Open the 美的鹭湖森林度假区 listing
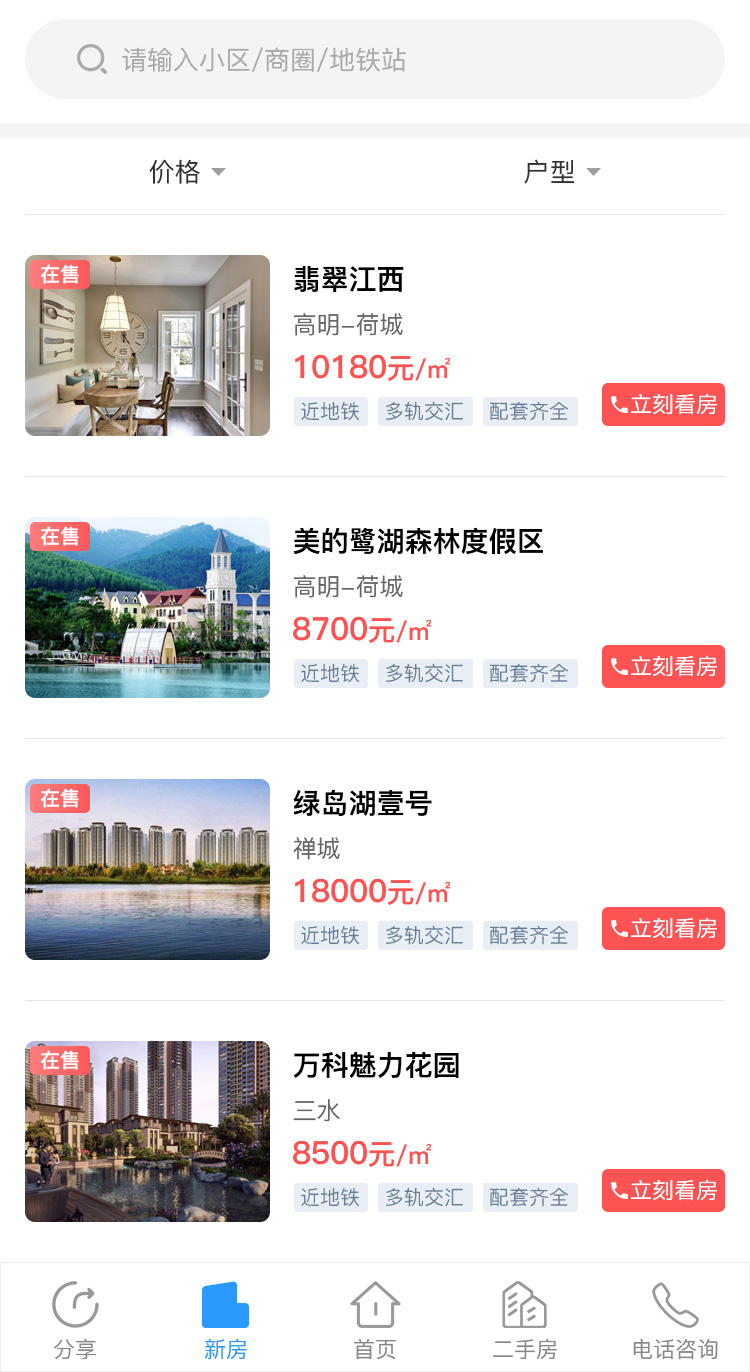Screen dimensions: 750x1372 tap(418, 542)
